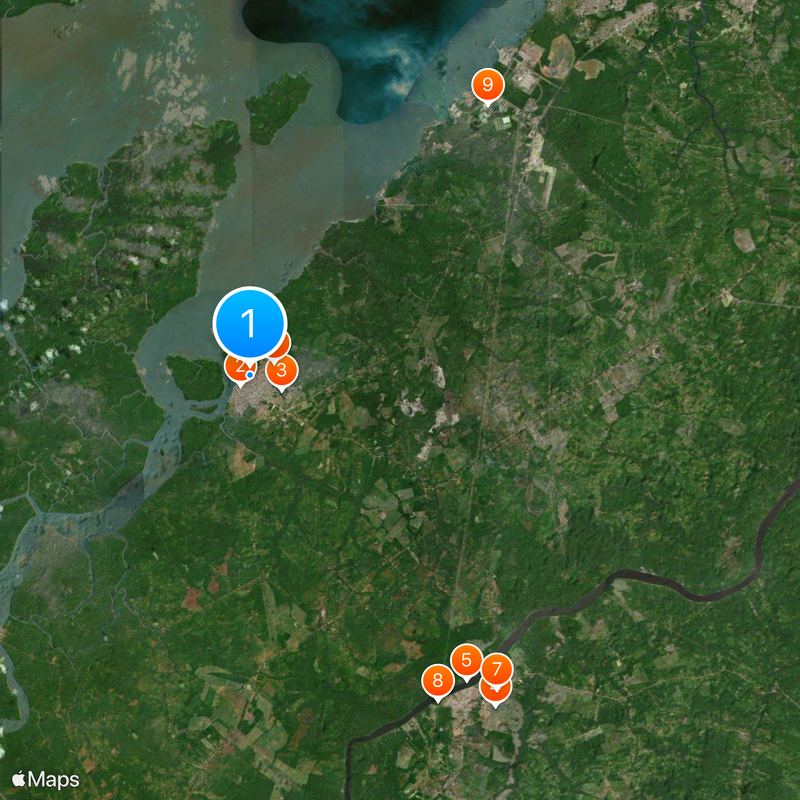The height and width of the screenshot is (800, 800).
Task: Open the Apple Maps attribution link
Action: [x=46, y=779]
